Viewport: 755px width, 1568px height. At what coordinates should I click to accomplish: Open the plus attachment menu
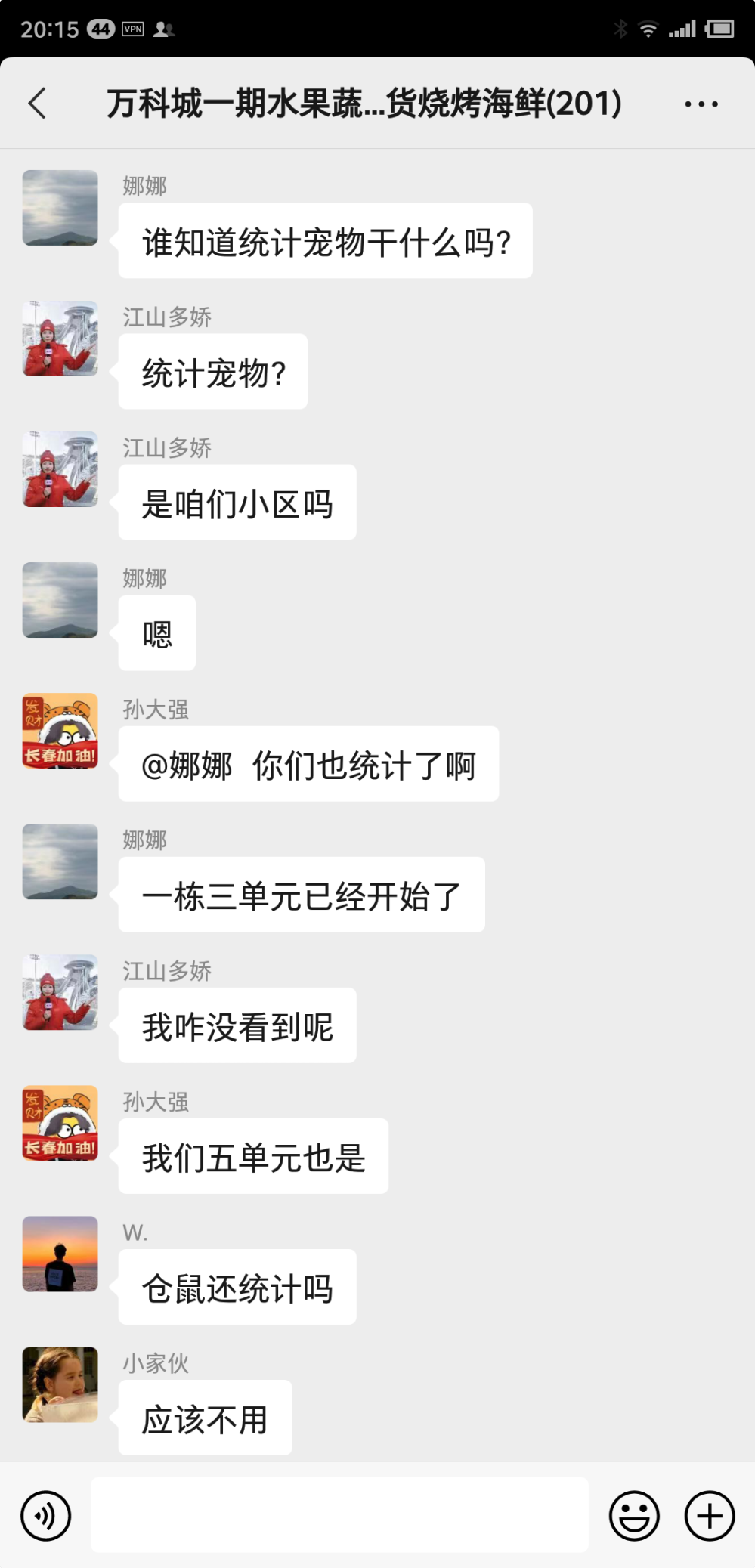click(x=710, y=1516)
